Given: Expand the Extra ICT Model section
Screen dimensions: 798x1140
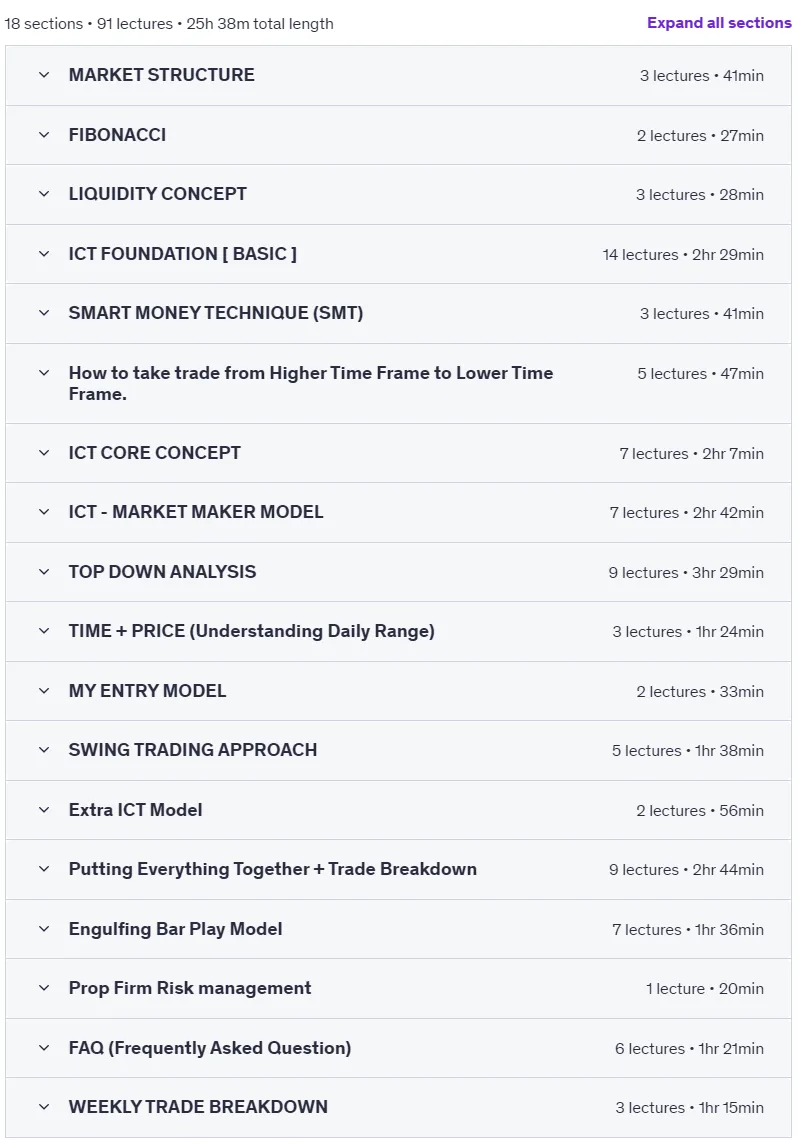Looking at the screenshot, I should pyautogui.click(x=398, y=810).
